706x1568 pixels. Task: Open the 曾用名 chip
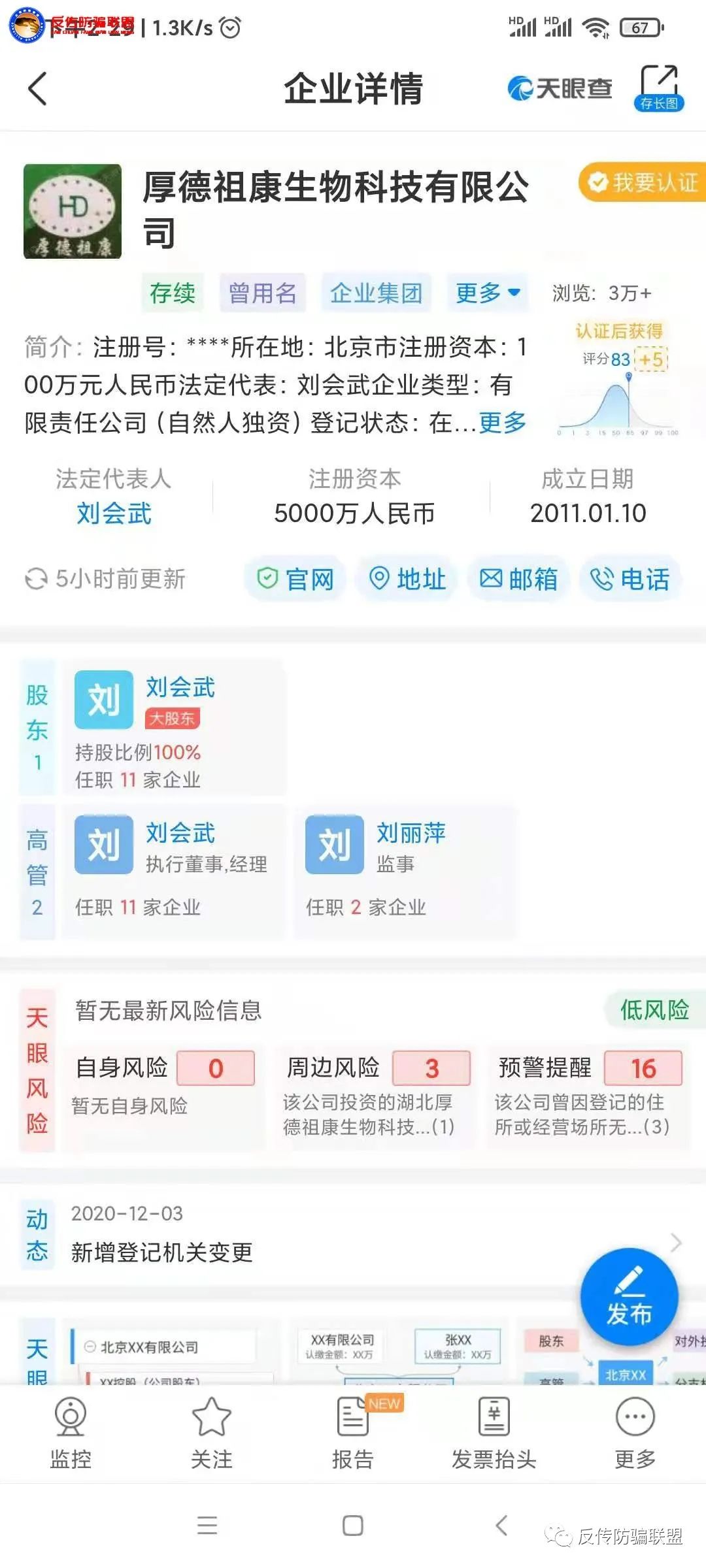(262, 293)
